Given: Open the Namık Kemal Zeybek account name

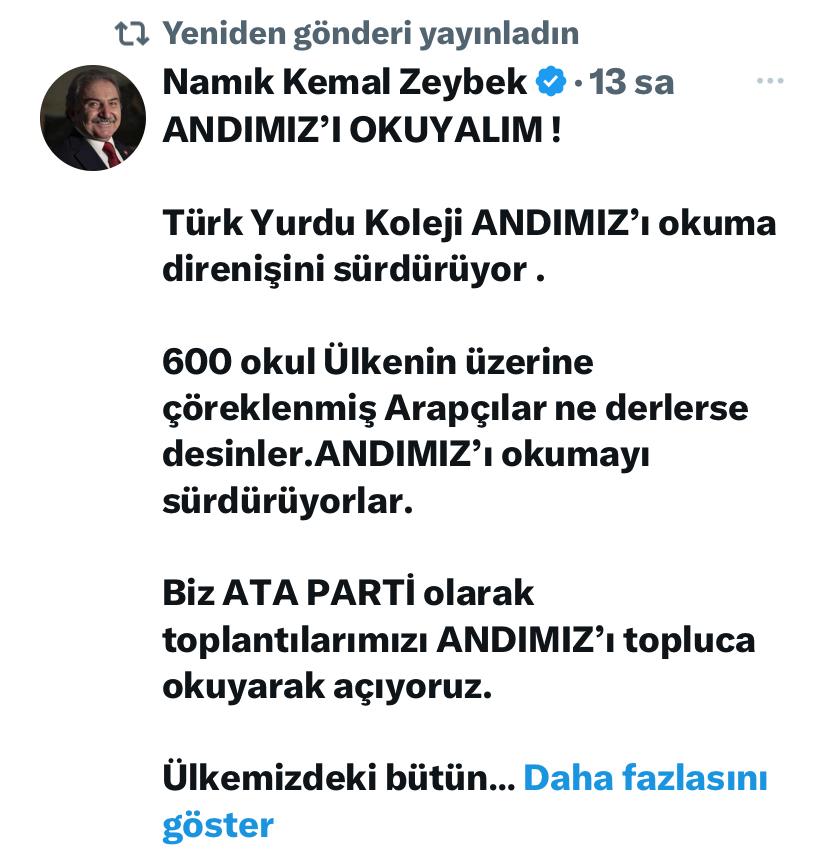Looking at the screenshot, I should click(x=344, y=82).
